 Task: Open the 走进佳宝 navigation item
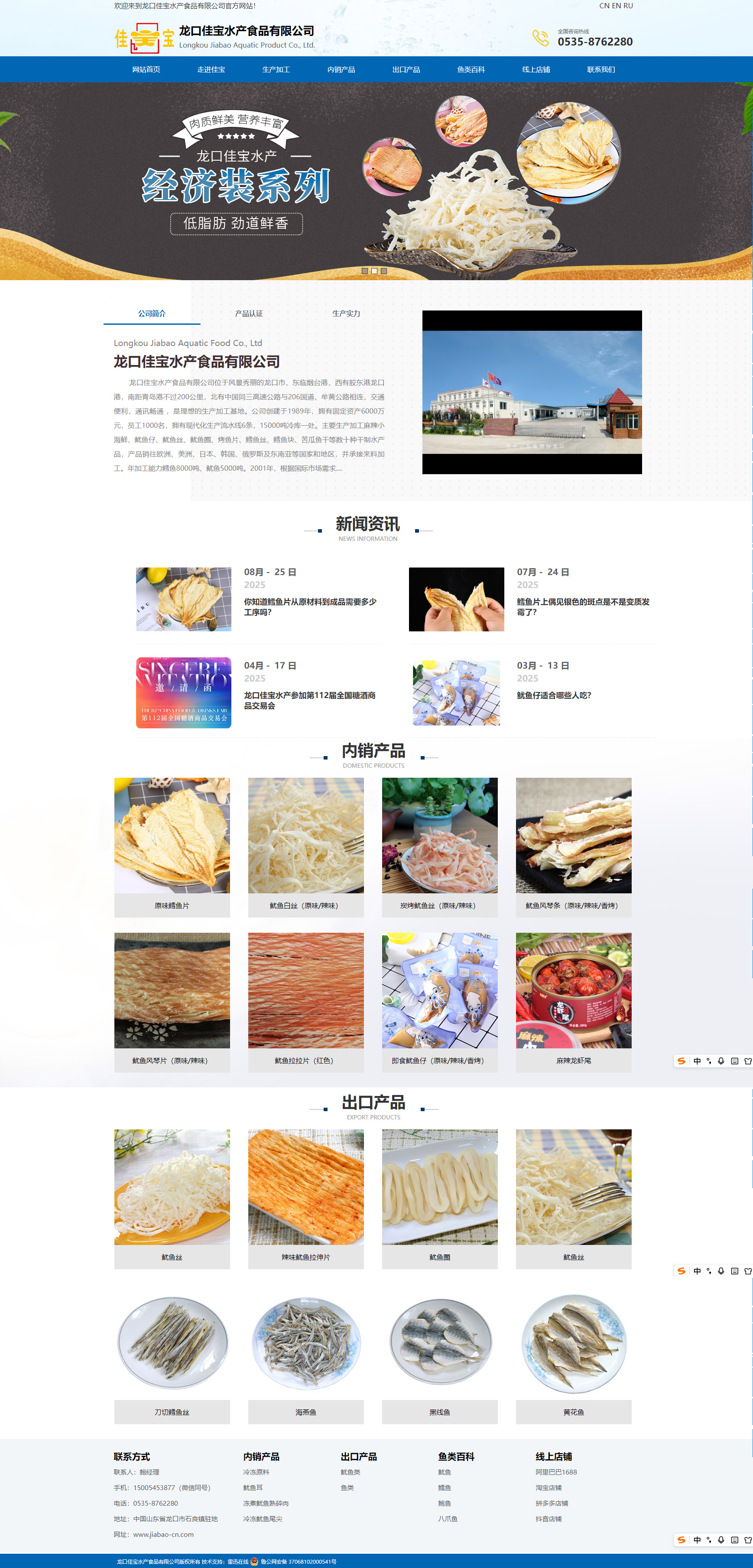pos(211,69)
